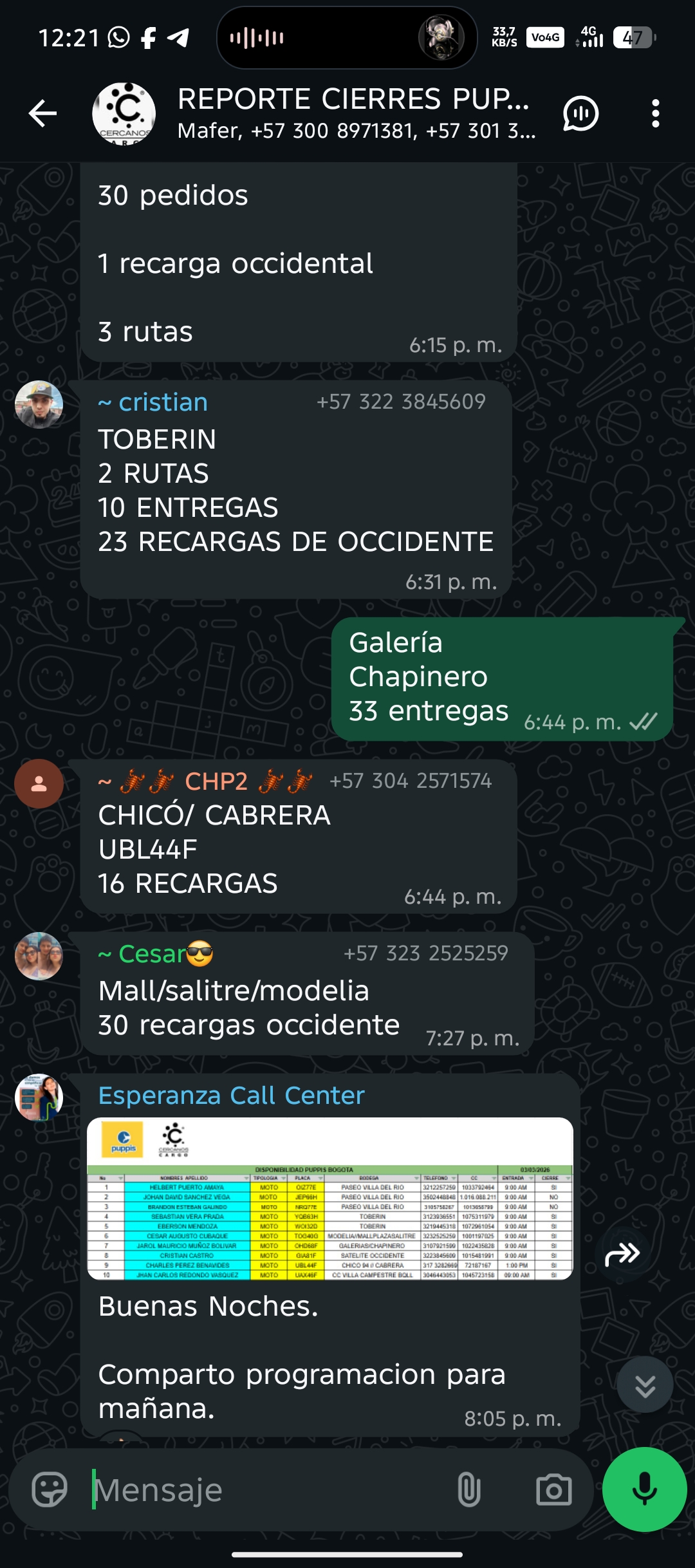
Task: Focus the Mensaje text field
Action: point(270,1489)
